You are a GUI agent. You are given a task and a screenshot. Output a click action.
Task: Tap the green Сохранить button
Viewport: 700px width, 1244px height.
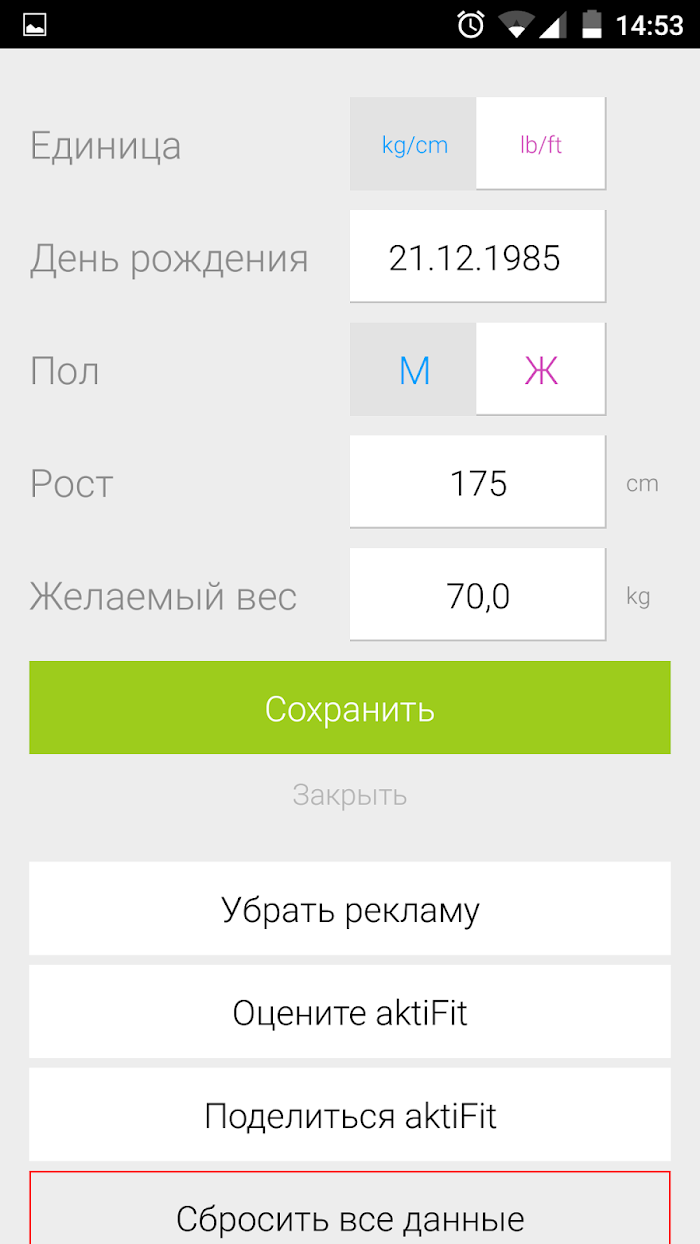[350, 708]
